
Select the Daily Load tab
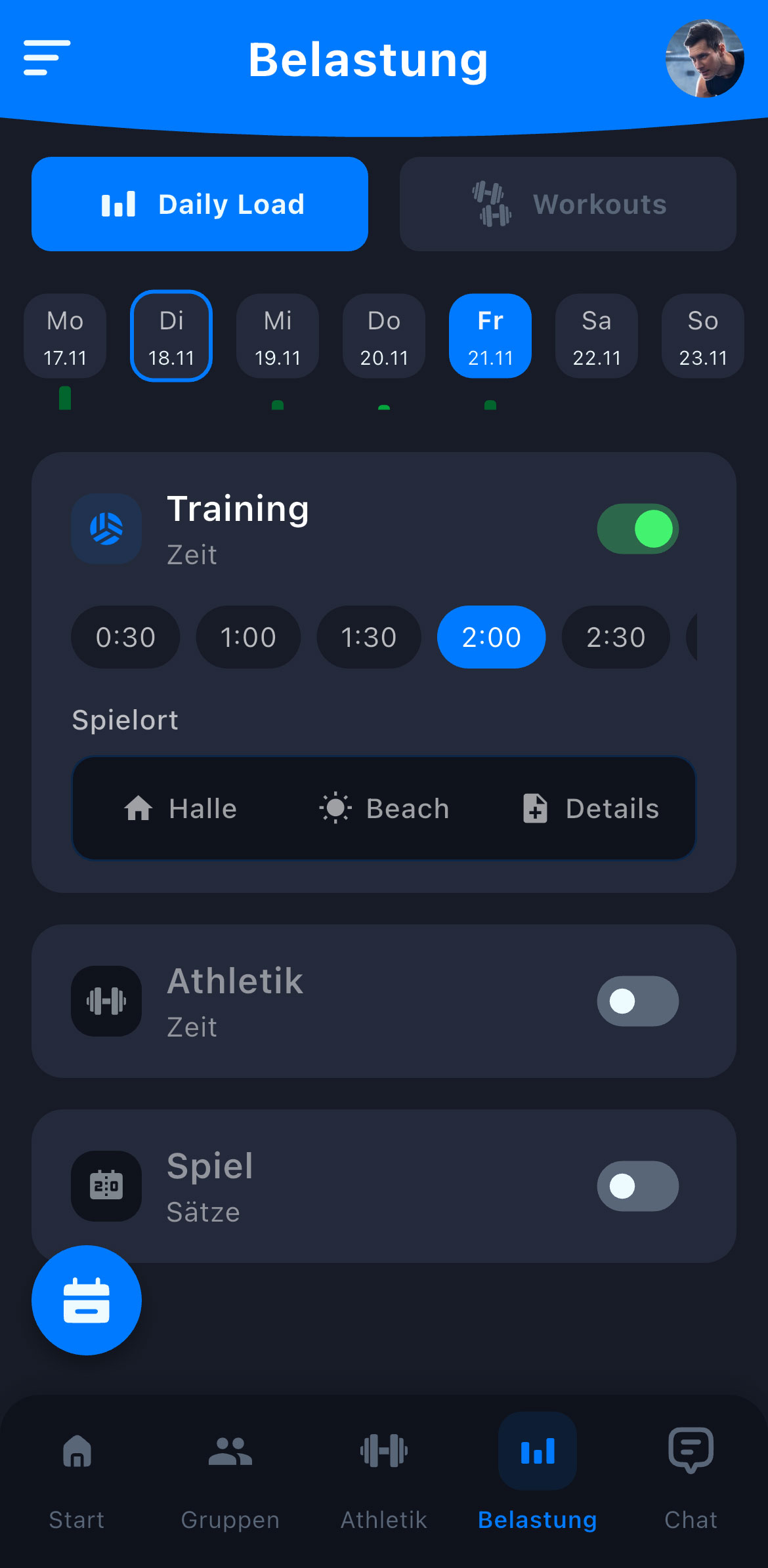[x=200, y=204]
